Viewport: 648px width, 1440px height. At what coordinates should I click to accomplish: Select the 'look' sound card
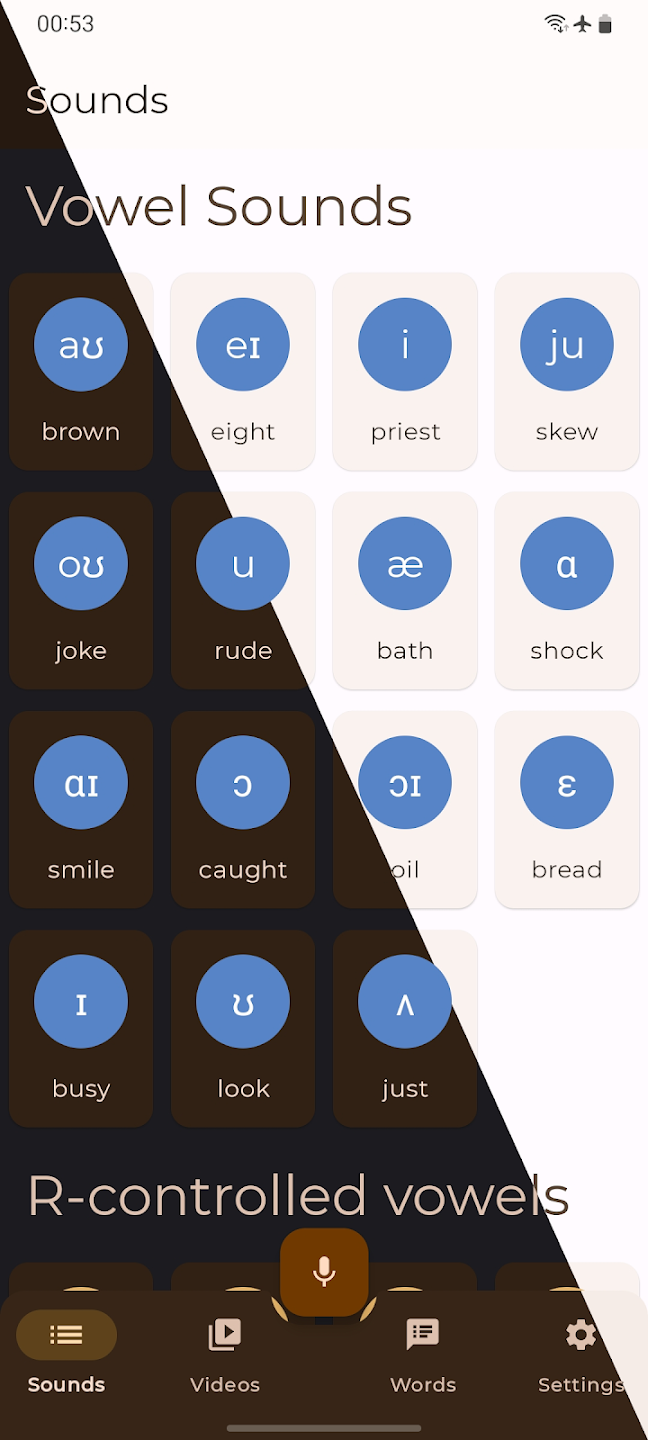point(243,1028)
